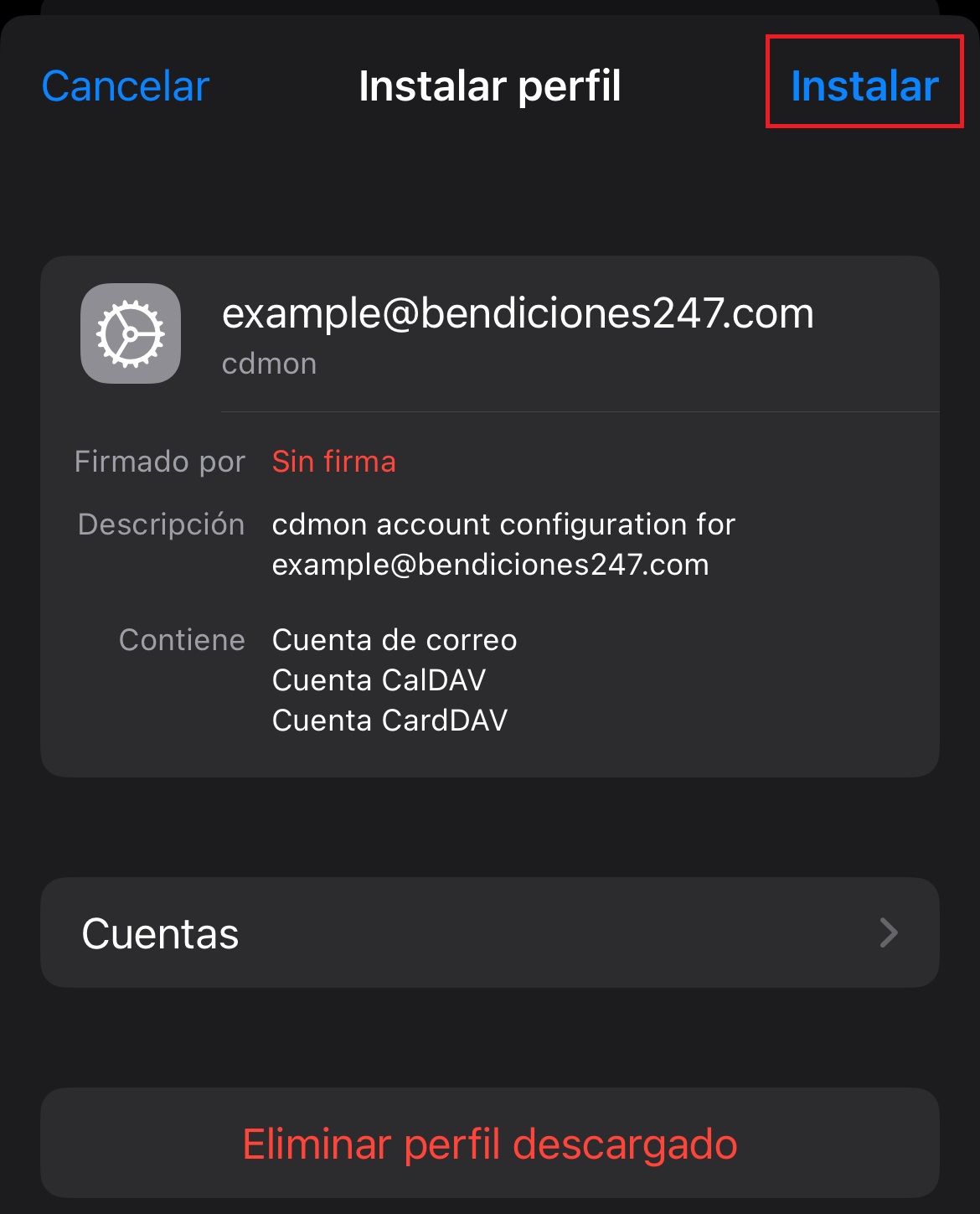Select Eliminar perfil descargado
Screen dimensions: 980x1214
coord(489,1144)
